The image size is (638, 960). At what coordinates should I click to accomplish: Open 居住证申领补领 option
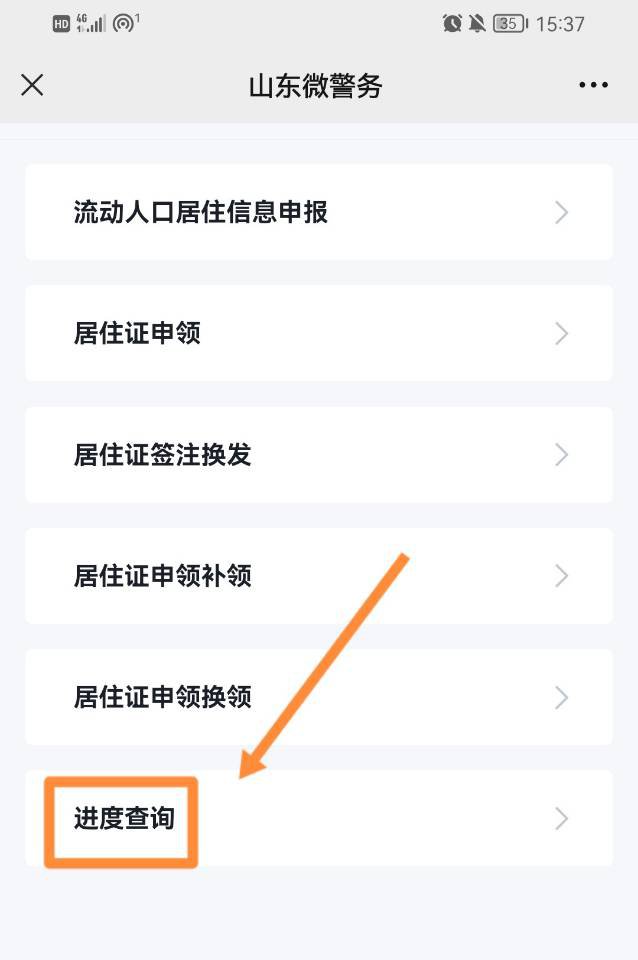(318, 576)
